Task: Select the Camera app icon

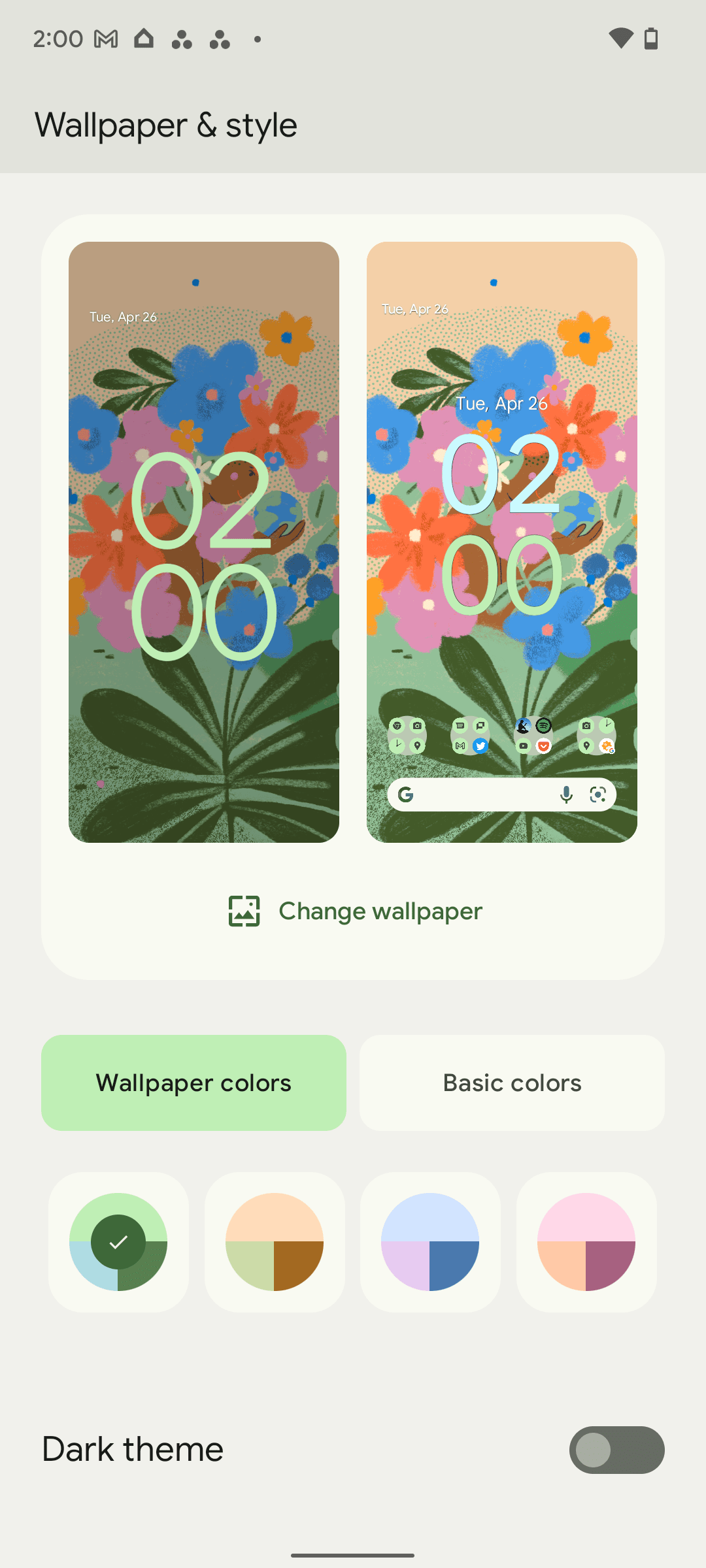Action: (416, 725)
